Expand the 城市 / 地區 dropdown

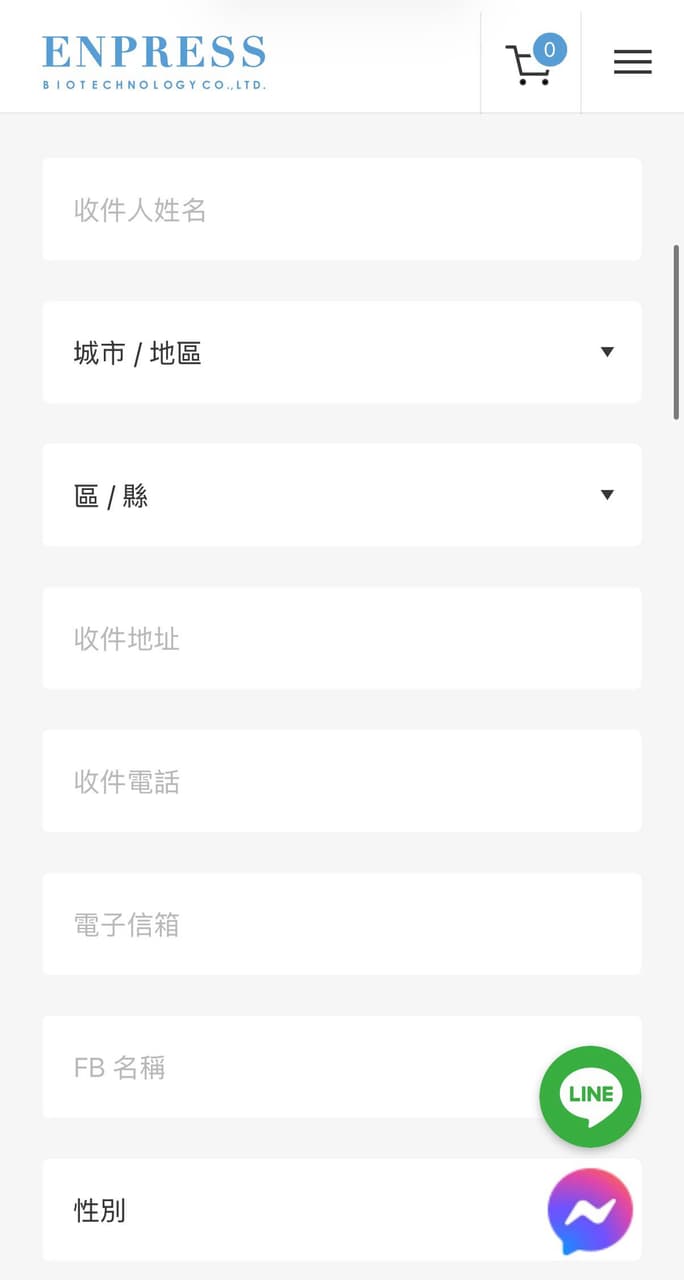[x=341, y=353]
